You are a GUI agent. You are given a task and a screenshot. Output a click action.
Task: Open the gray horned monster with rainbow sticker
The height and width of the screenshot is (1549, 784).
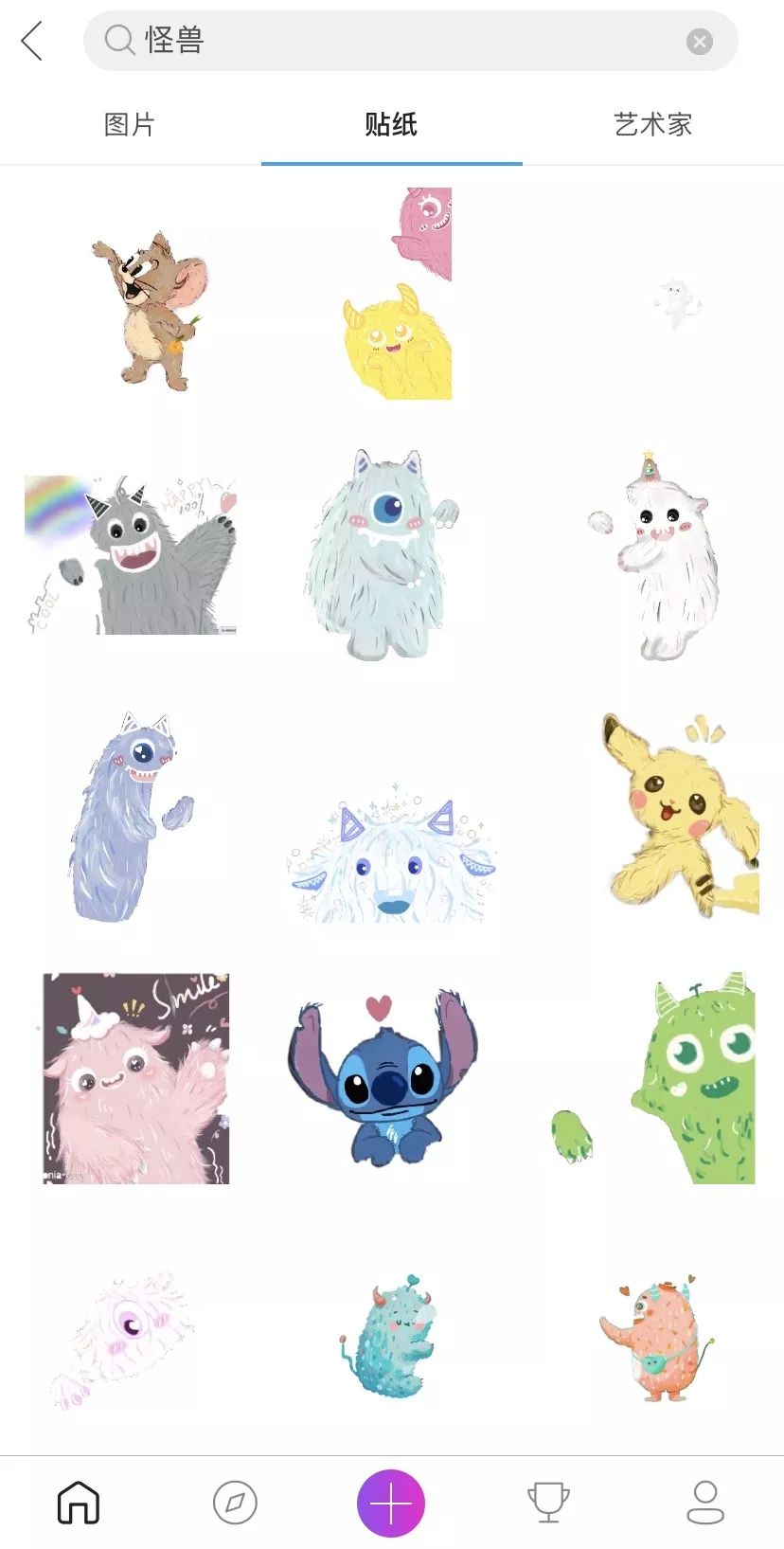point(131,555)
